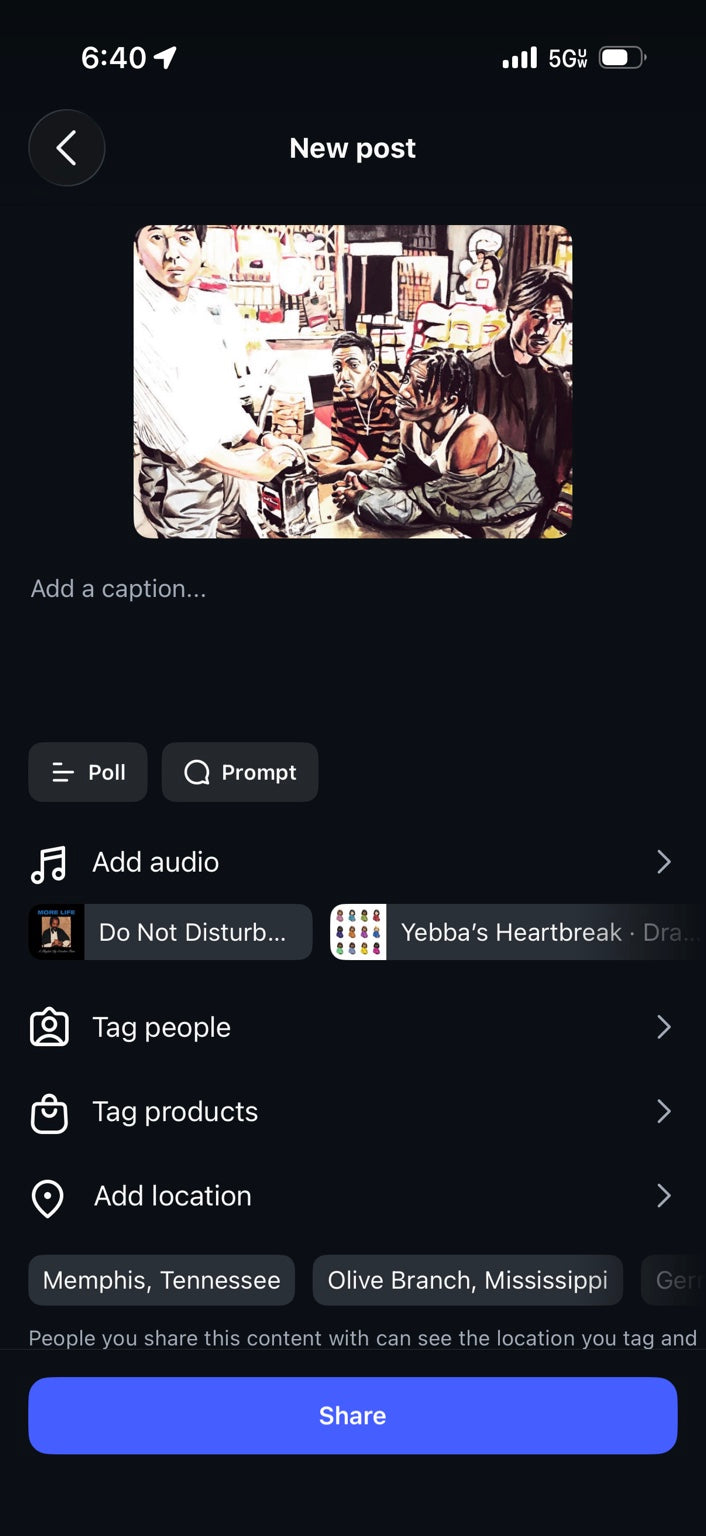The image size is (706, 1536).
Task: Share the new post
Action: coord(353,1415)
